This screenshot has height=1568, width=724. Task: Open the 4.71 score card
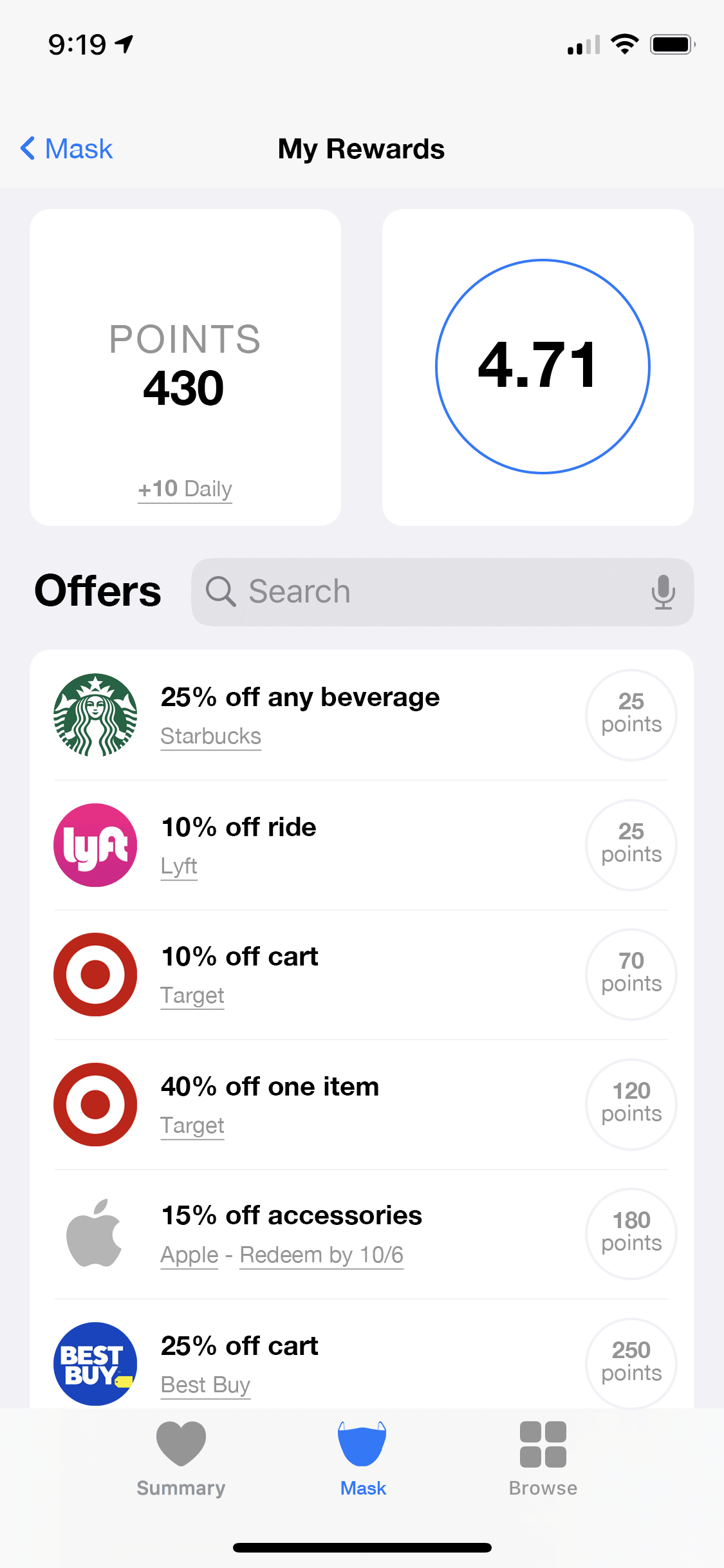(x=538, y=367)
